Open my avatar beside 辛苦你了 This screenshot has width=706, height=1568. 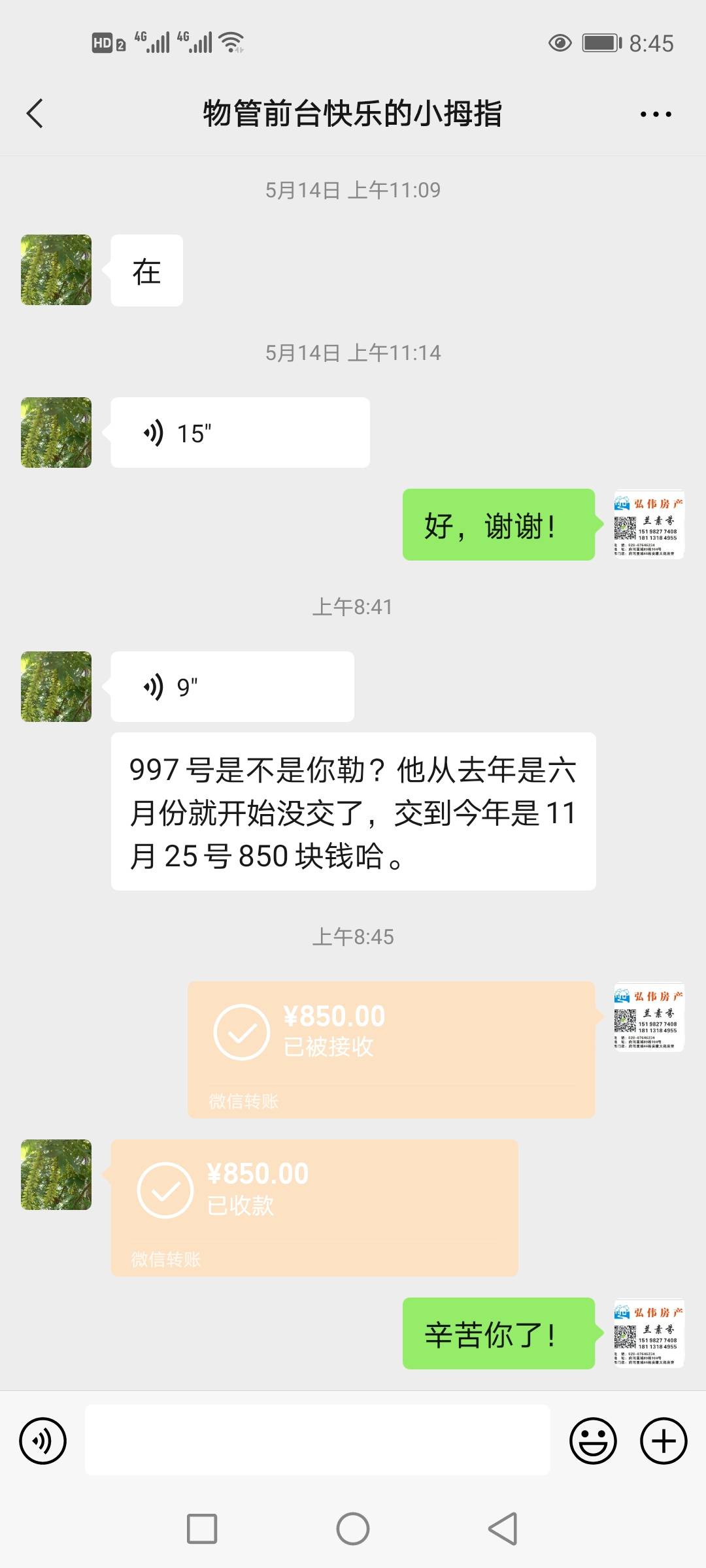tap(648, 1333)
